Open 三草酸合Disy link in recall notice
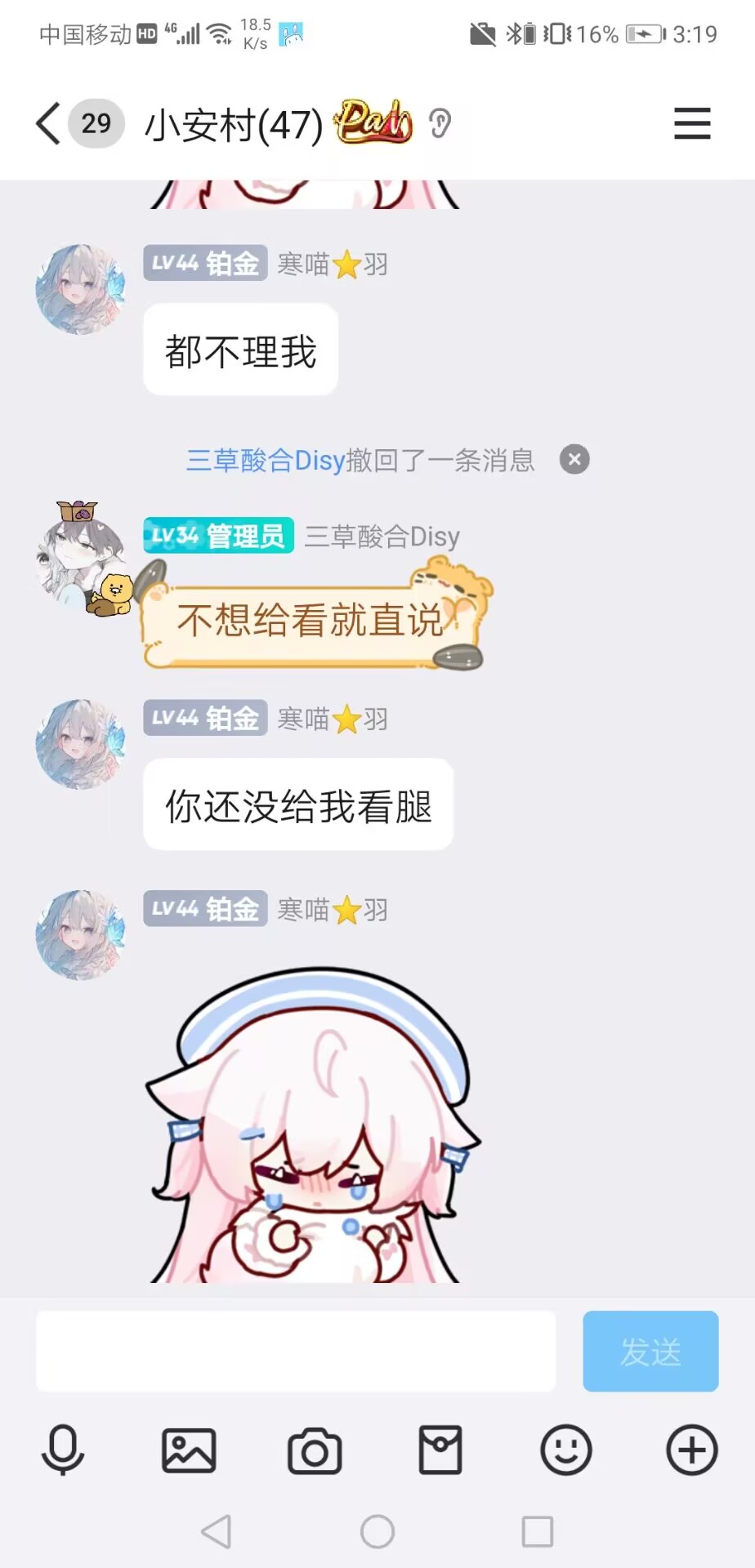 click(x=266, y=461)
